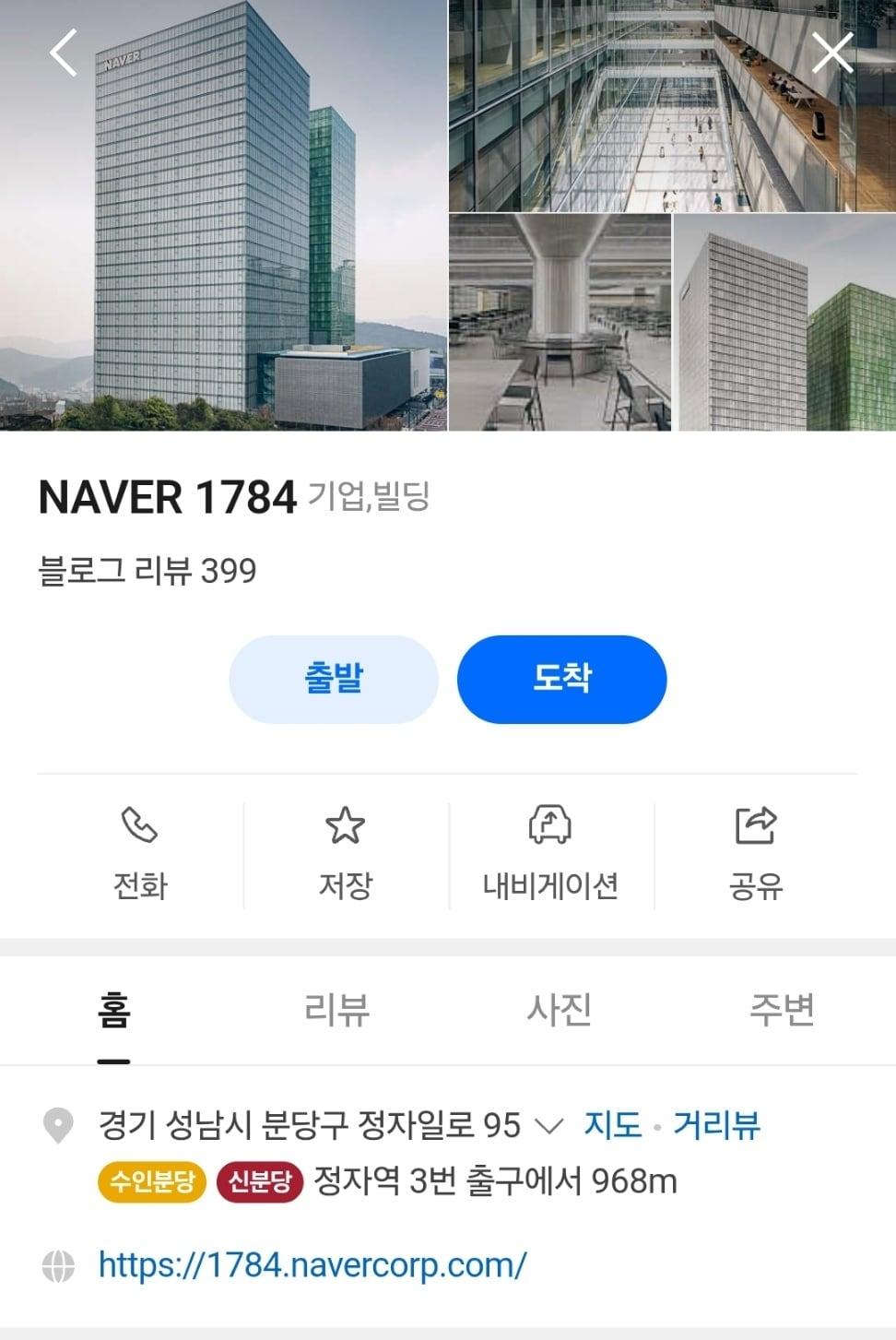This screenshot has height=1340, width=896.
Task: Go back using the left arrow icon
Action: coord(63,53)
